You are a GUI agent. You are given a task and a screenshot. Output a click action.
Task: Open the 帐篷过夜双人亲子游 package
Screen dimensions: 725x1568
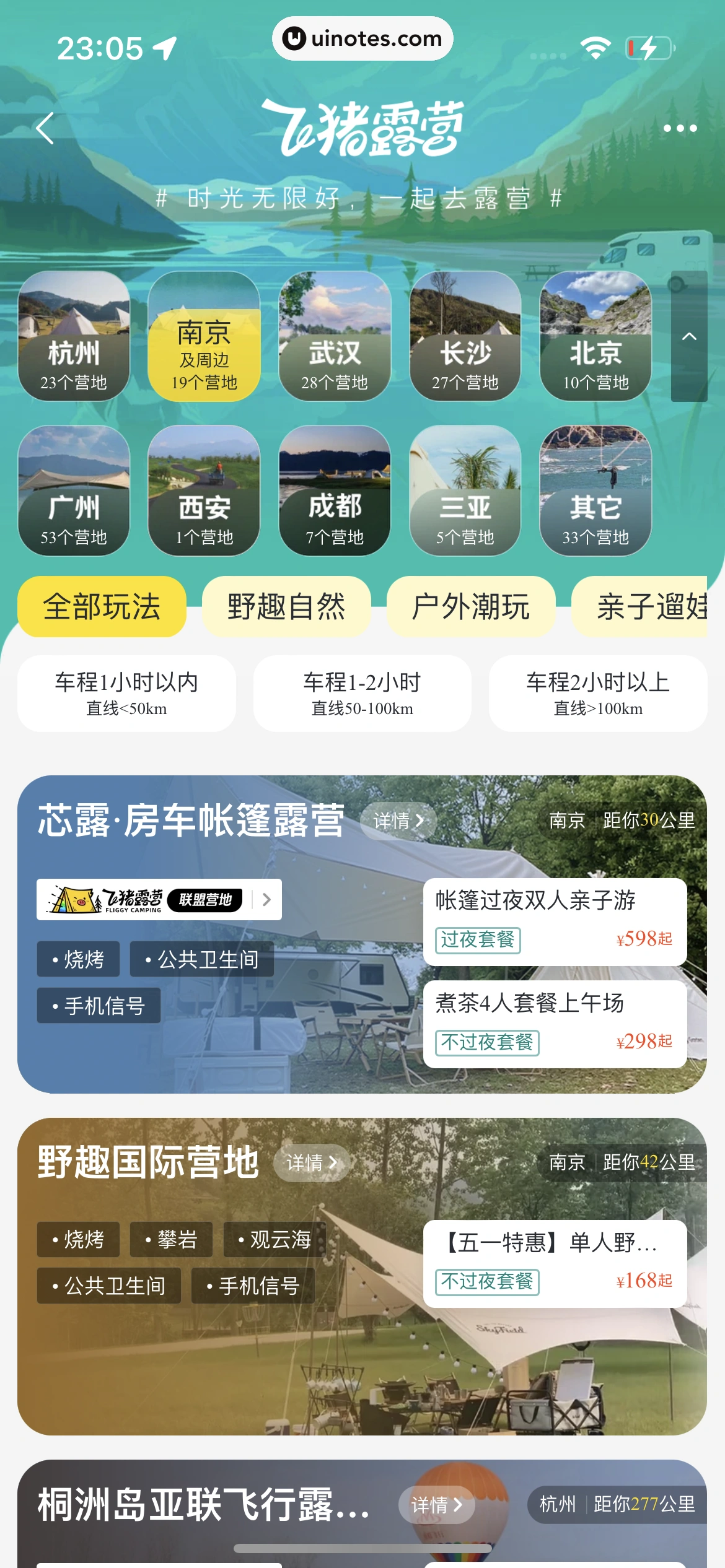555,921
